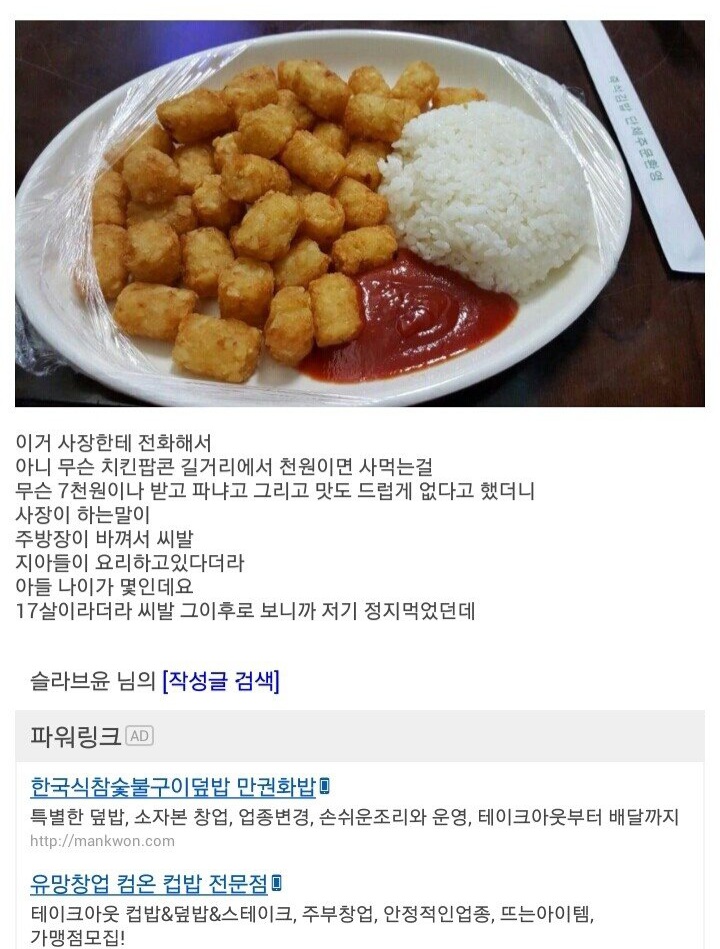
Task: Open the 유망창업 컴온 컵밥 전문점 ad link
Action: pos(150,883)
